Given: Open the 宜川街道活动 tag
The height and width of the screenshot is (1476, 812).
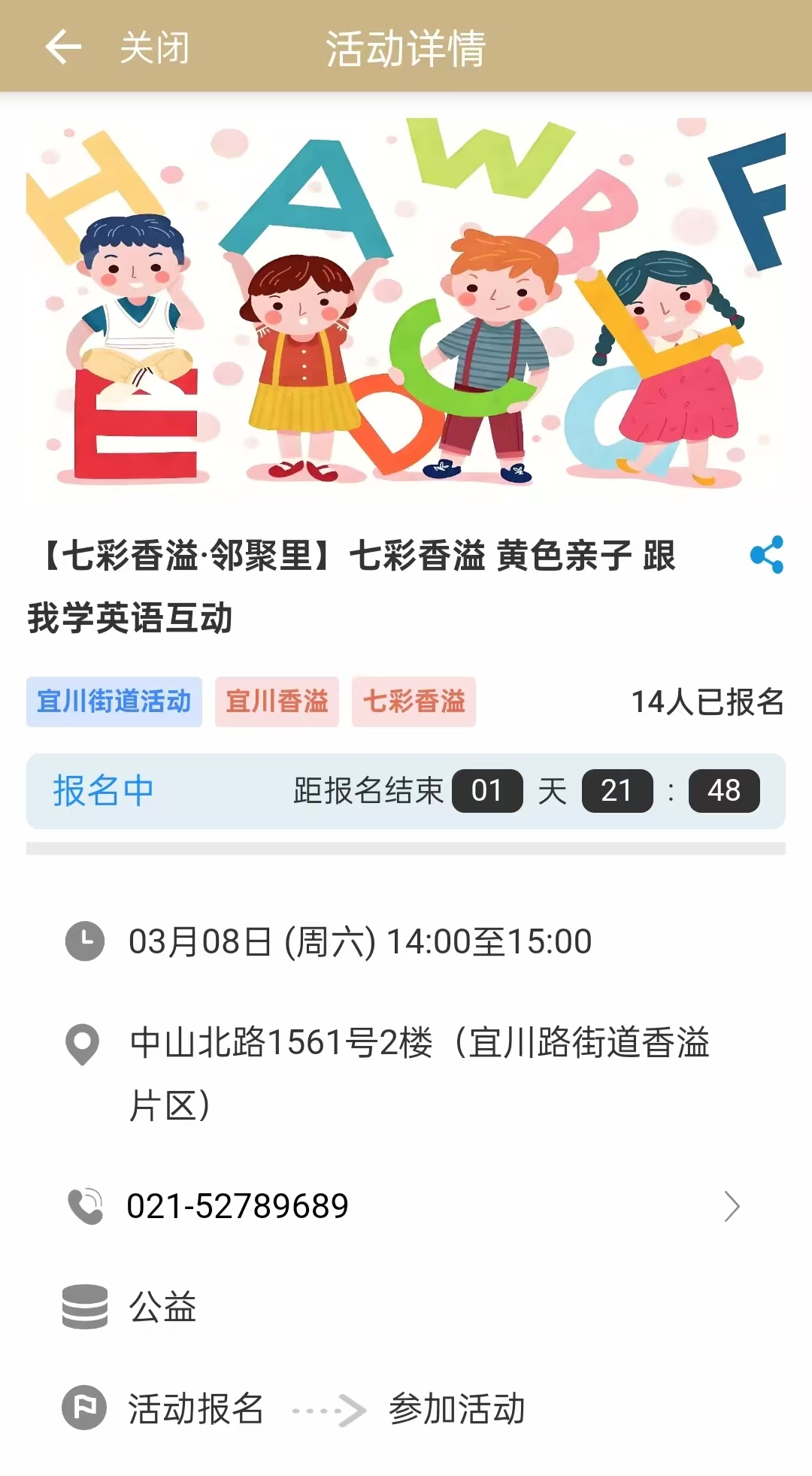Looking at the screenshot, I should [x=114, y=702].
